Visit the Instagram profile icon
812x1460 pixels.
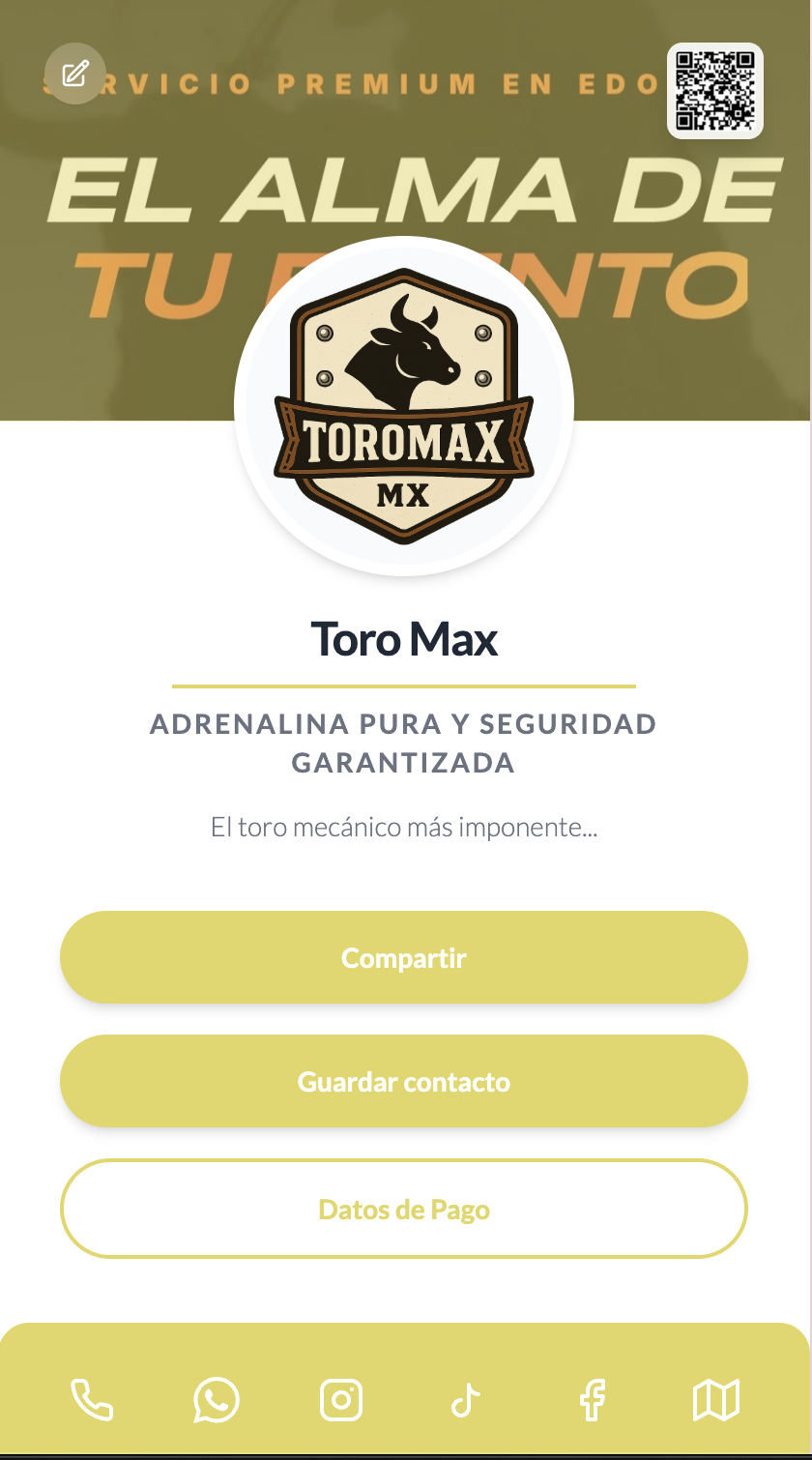(341, 1400)
